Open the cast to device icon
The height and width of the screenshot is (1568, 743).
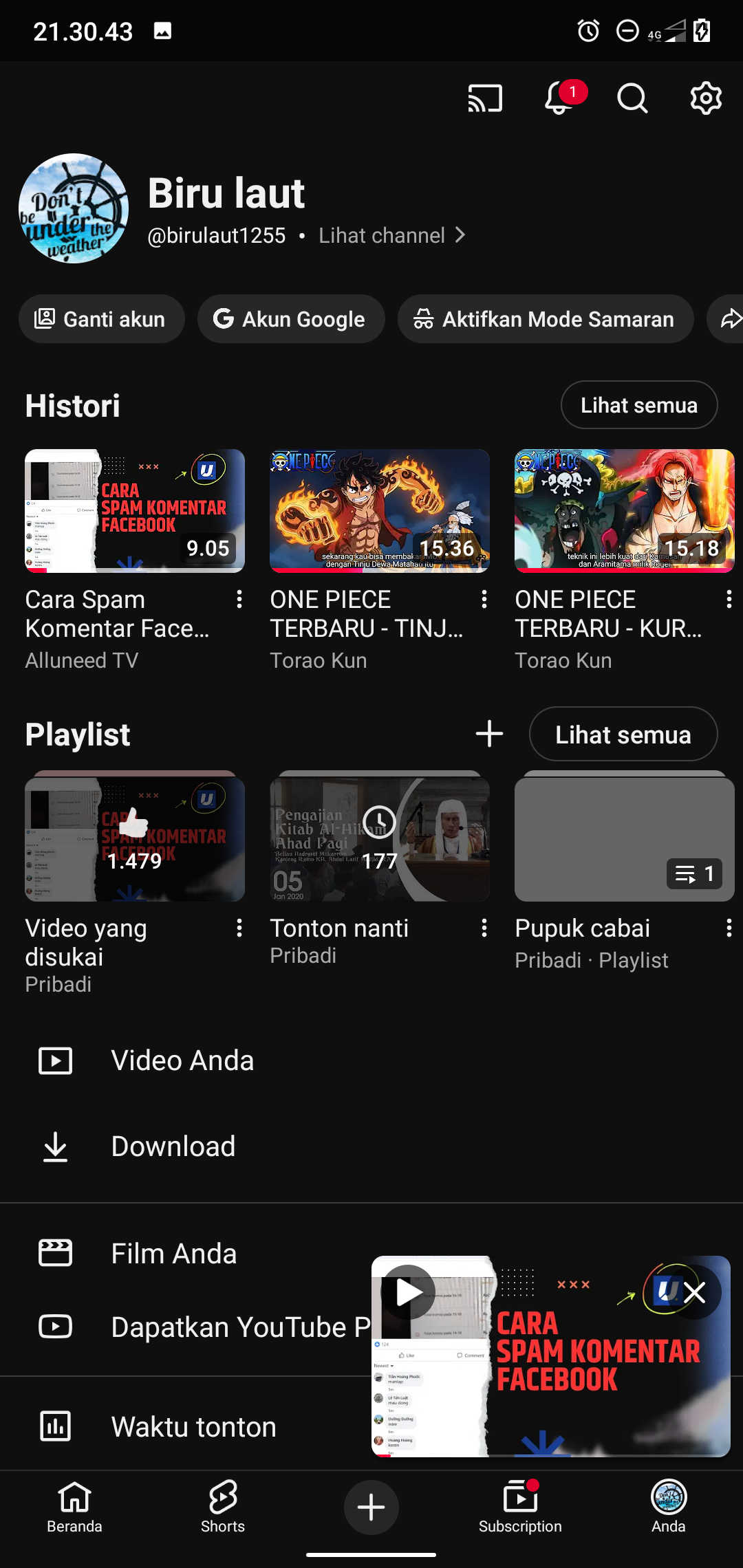(x=485, y=98)
